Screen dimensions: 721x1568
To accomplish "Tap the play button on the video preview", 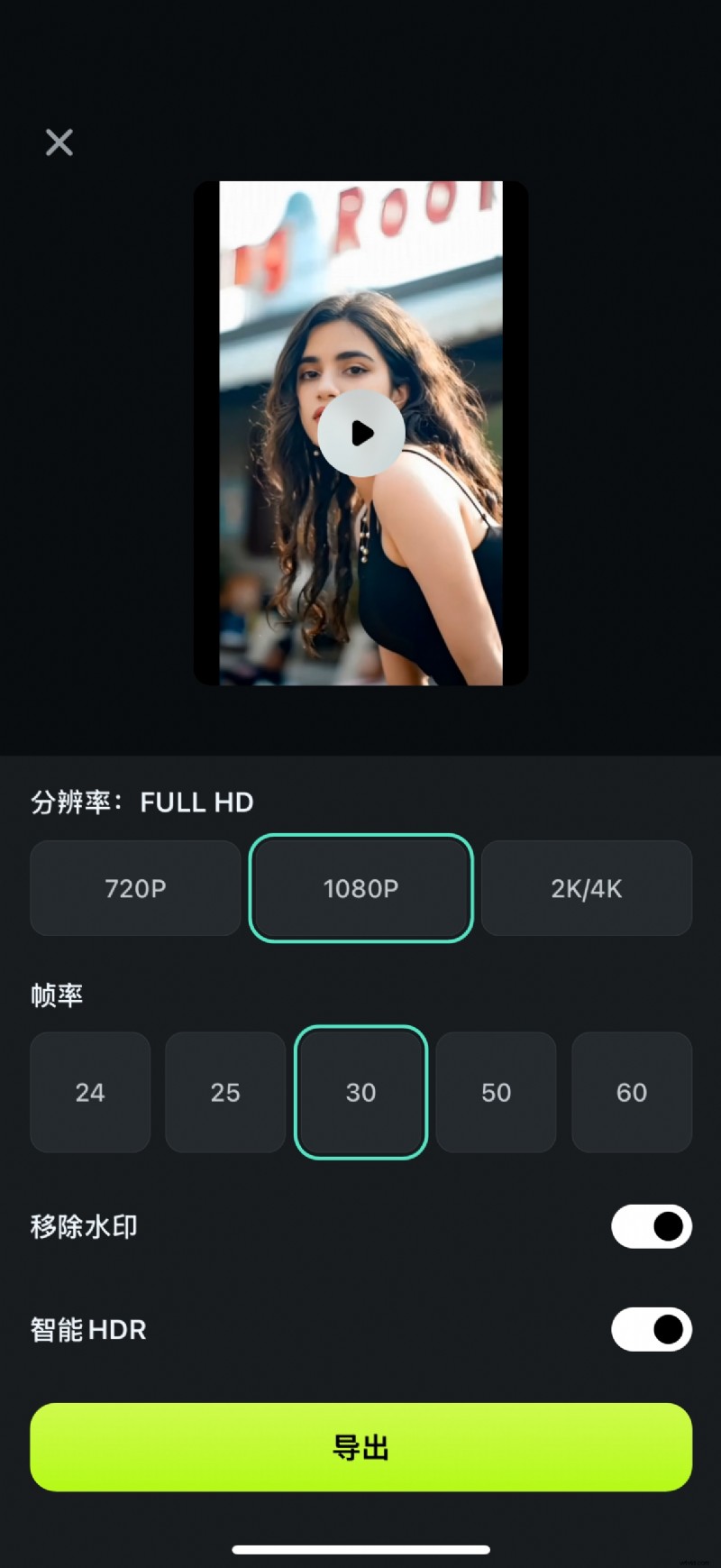I will [x=360, y=433].
